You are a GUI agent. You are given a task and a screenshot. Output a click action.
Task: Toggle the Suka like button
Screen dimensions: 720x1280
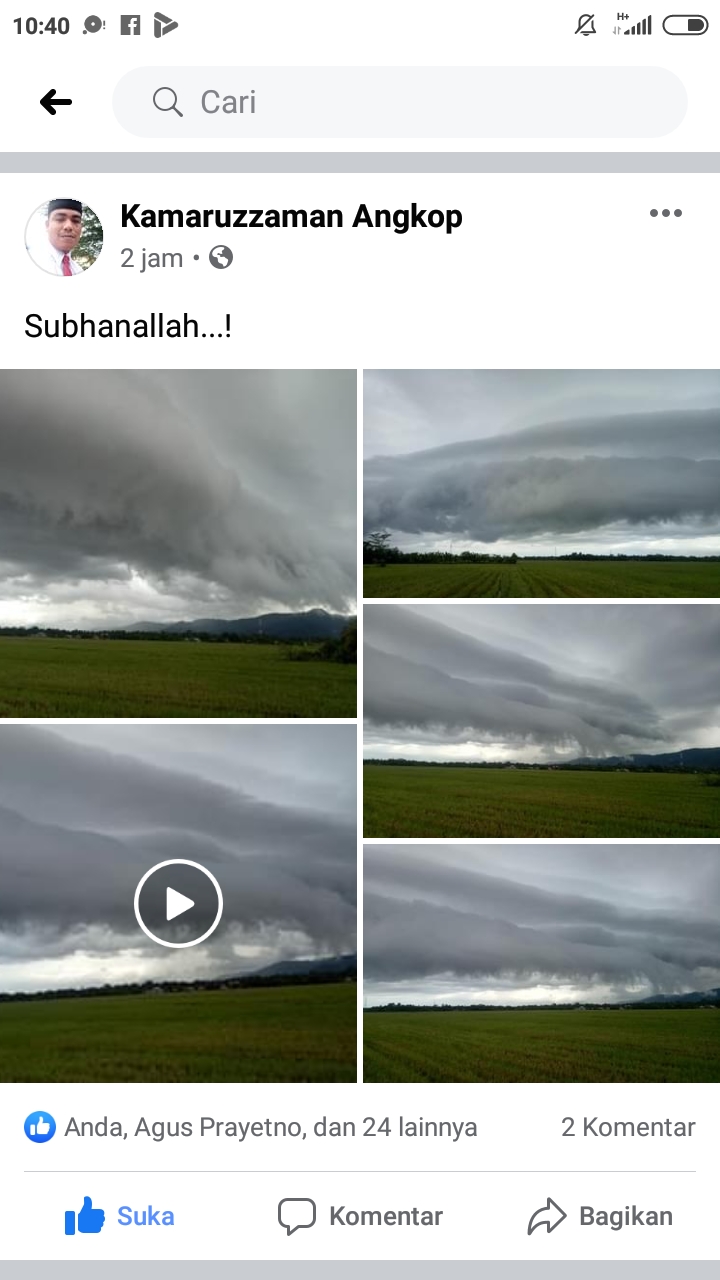(120, 1217)
